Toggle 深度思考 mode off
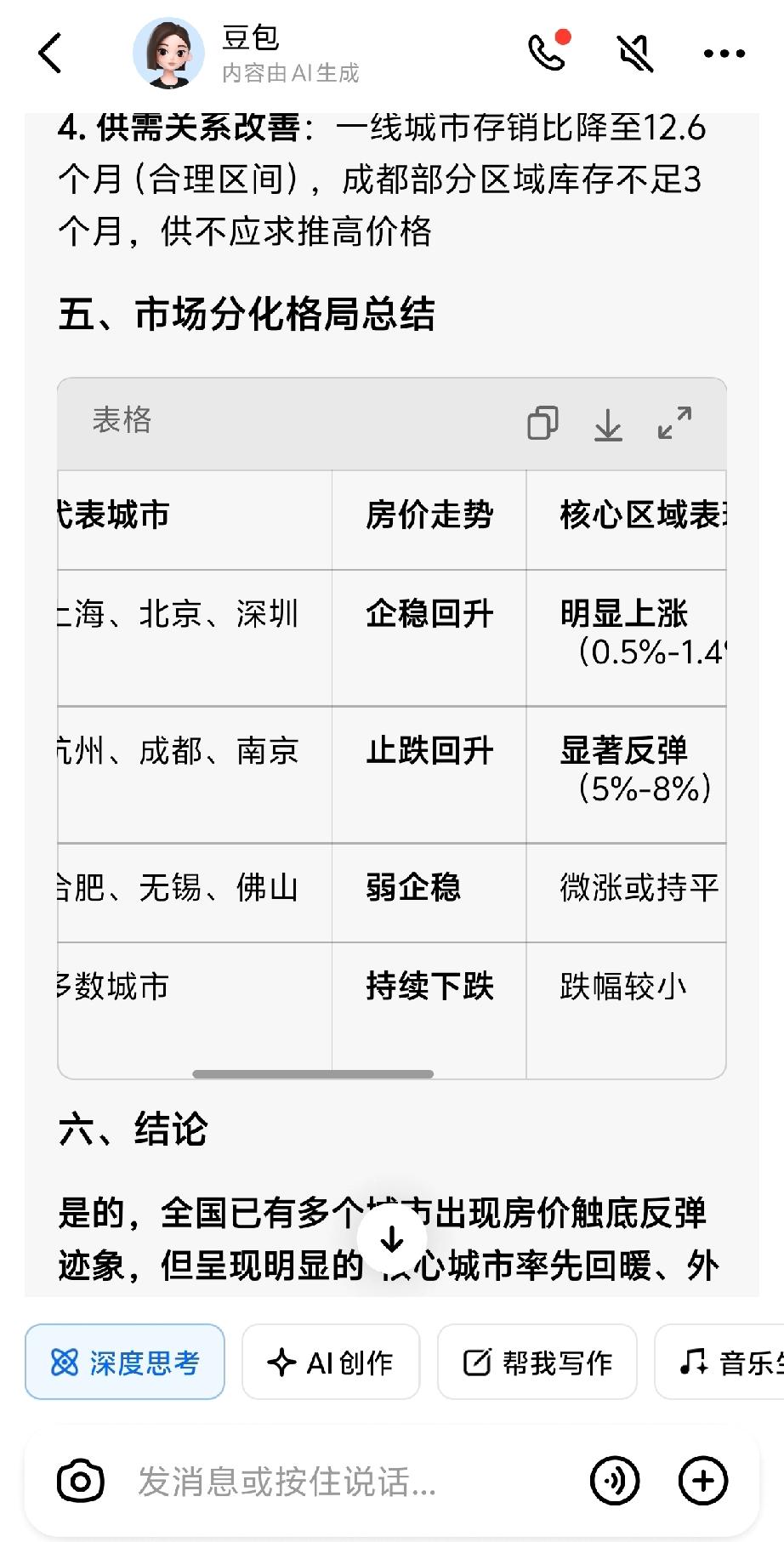Image resolution: width=784 pixels, height=1542 pixels. [124, 1360]
